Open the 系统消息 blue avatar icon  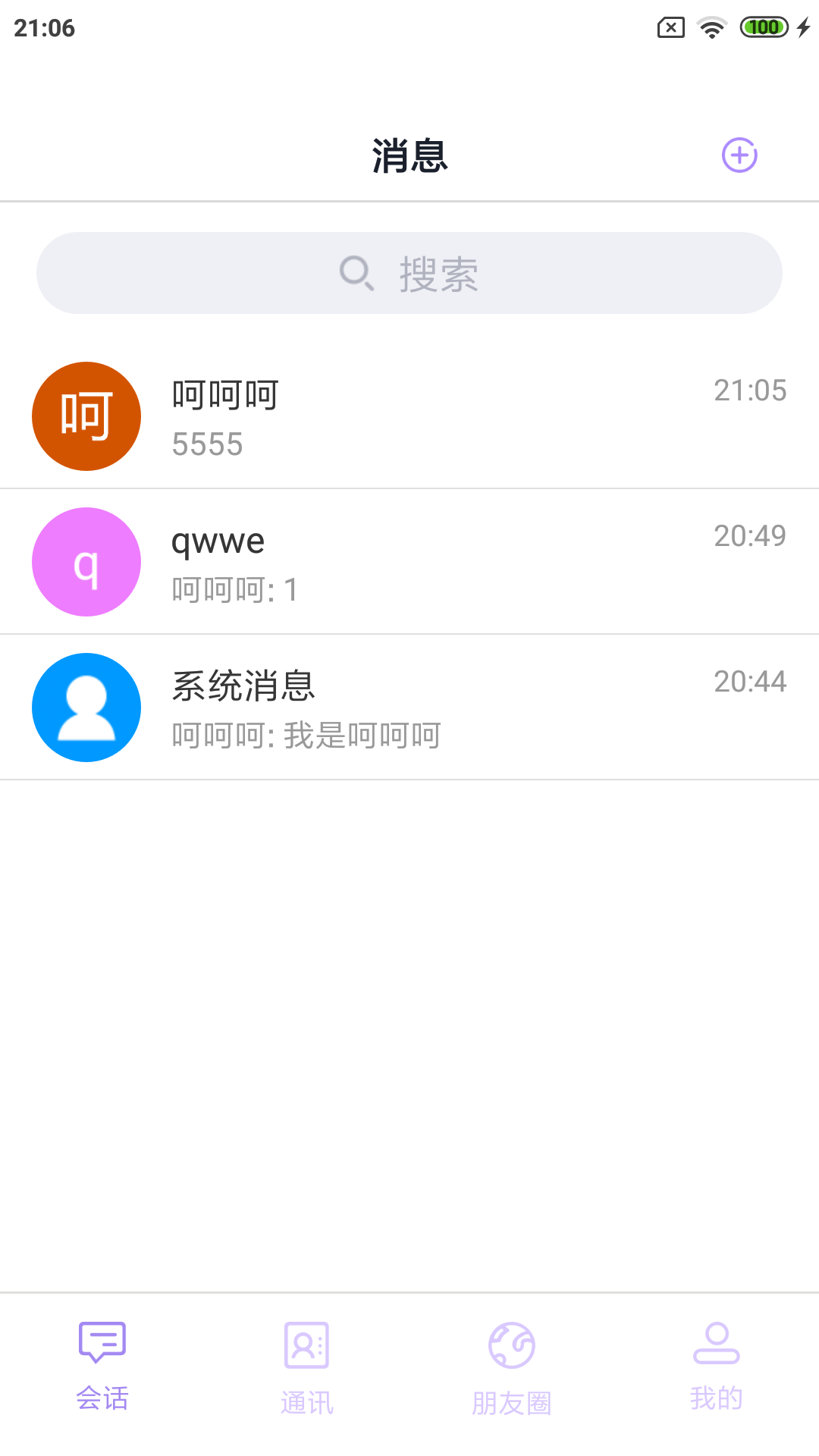coord(86,707)
